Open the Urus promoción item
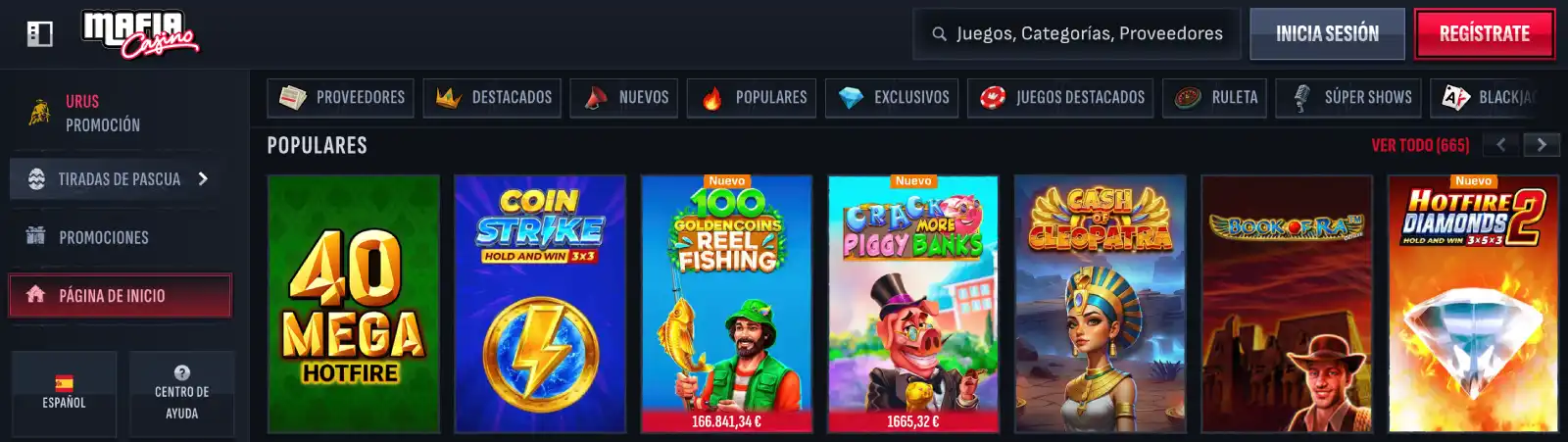This screenshot has width=1568, height=442. click(x=102, y=113)
